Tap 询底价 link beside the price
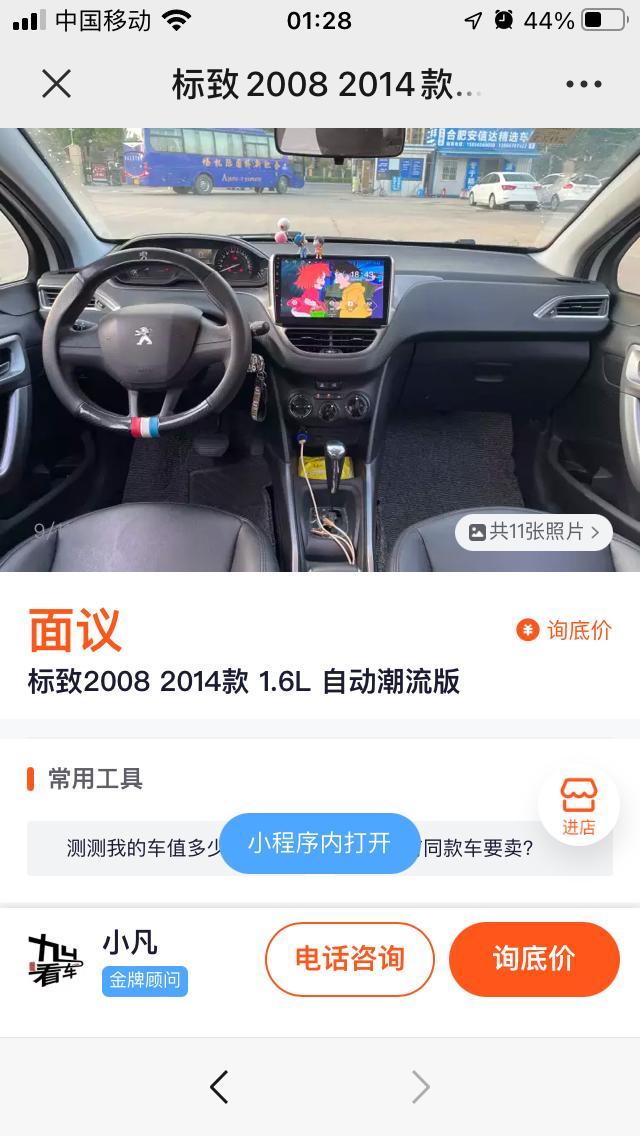The height and width of the screenshot is (1136, 640). [564, 630]
